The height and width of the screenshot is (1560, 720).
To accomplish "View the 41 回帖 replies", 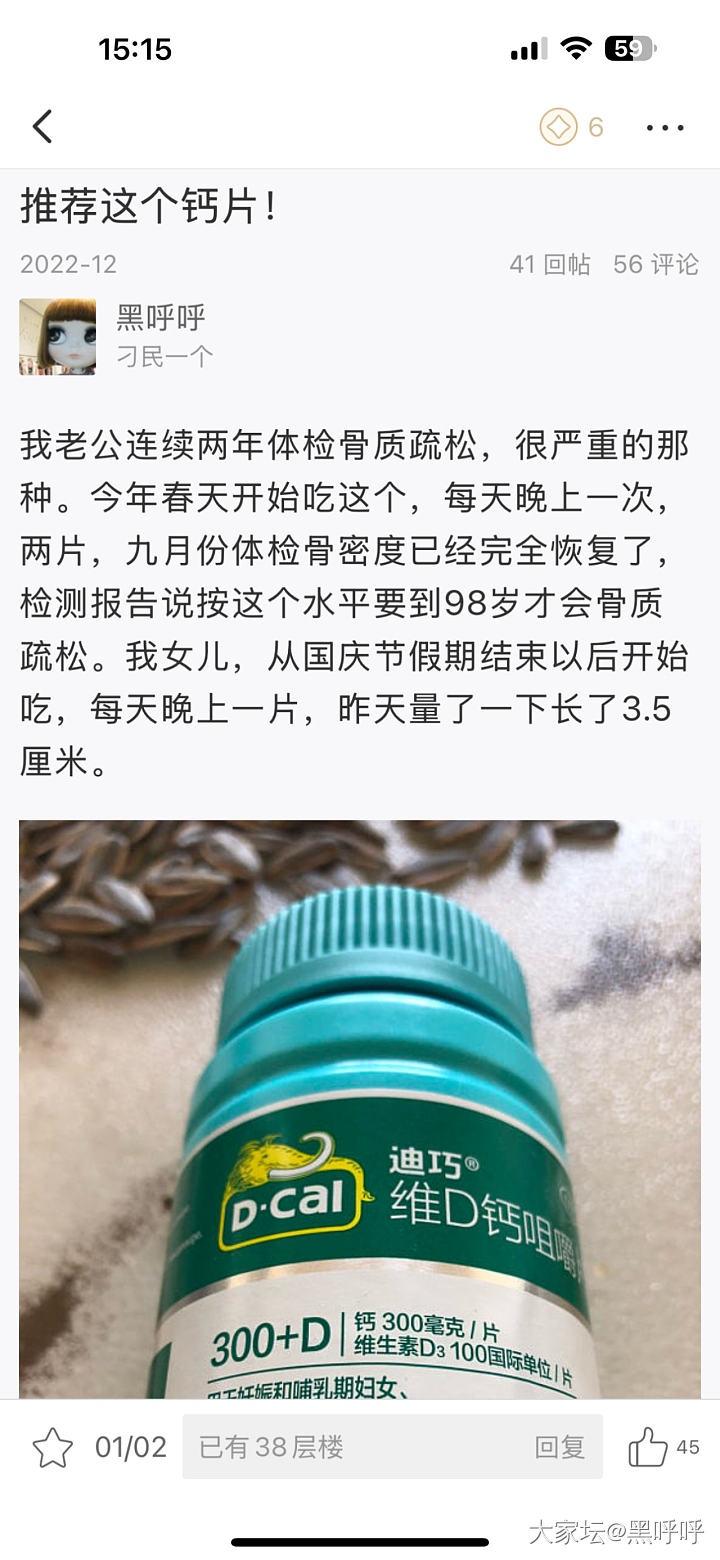I will (549, 264).
